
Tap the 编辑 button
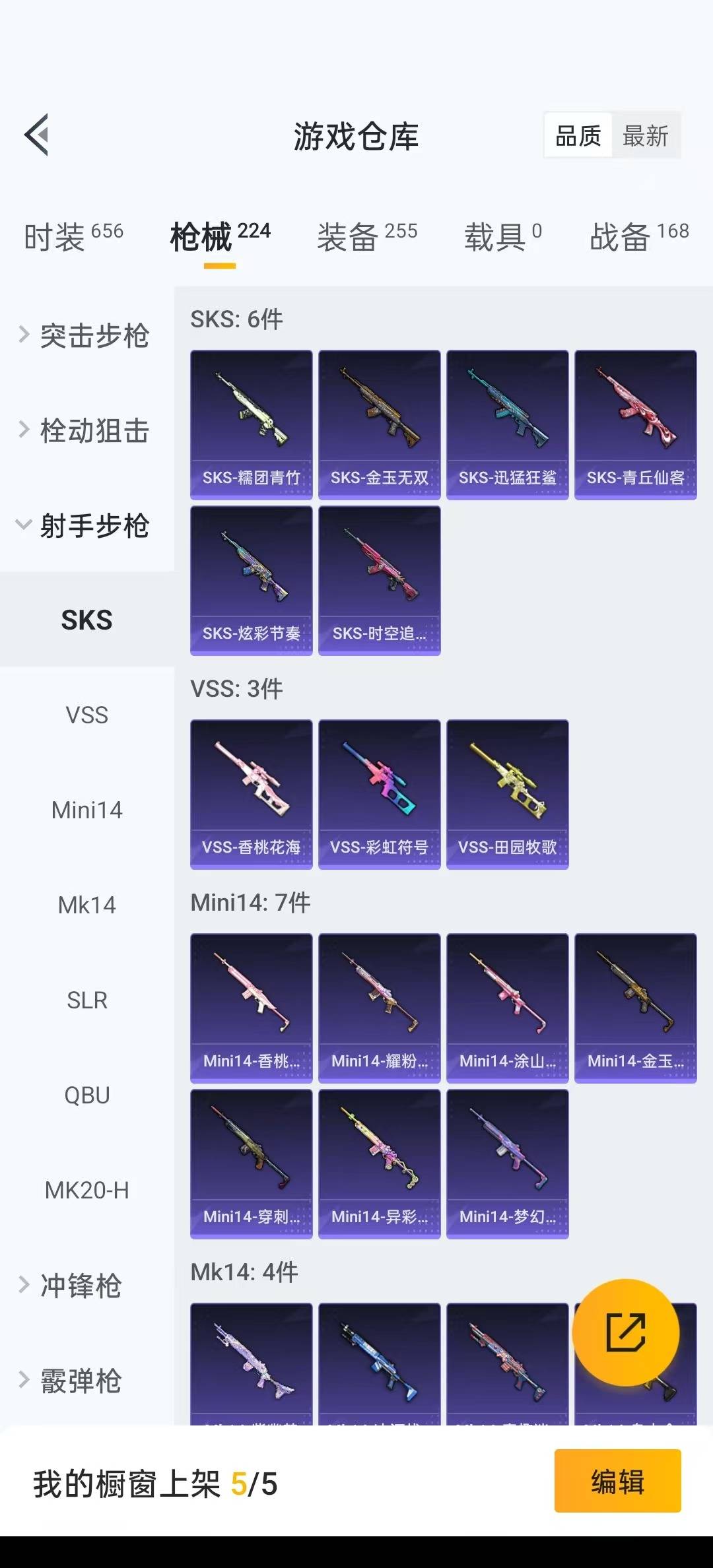click(x=617, y=1480)
